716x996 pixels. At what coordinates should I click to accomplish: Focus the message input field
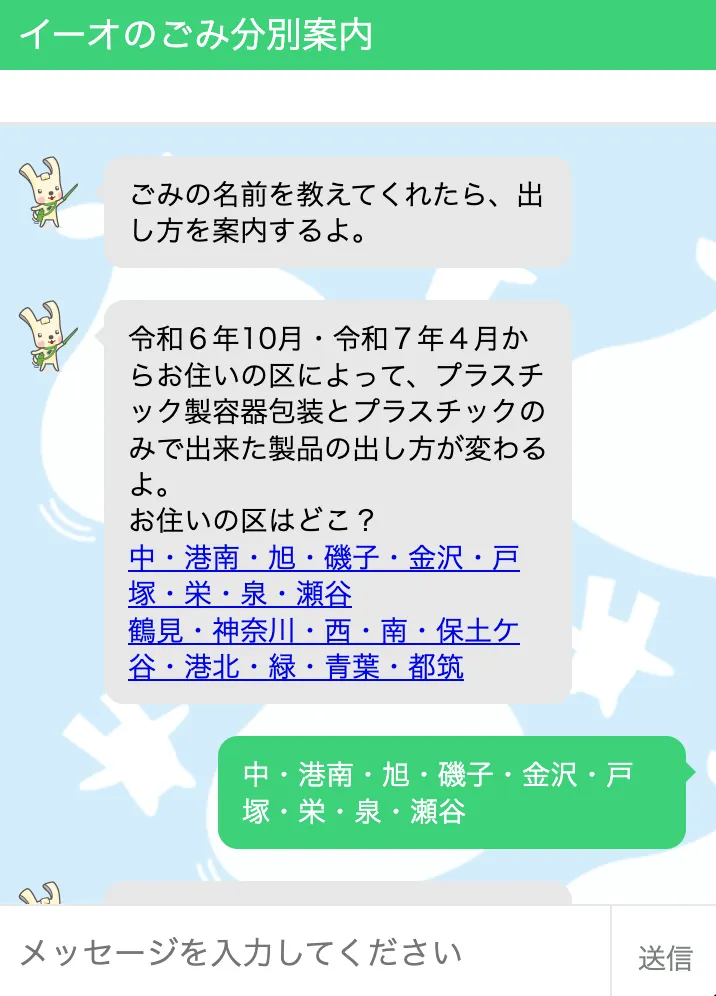300,953
